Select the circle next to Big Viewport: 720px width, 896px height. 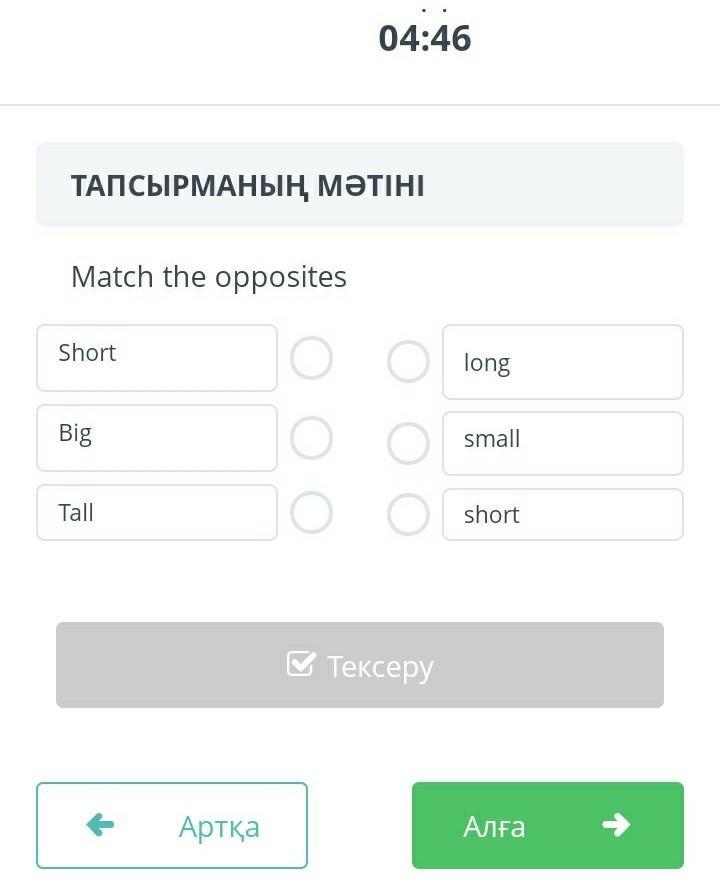(311, 438)
